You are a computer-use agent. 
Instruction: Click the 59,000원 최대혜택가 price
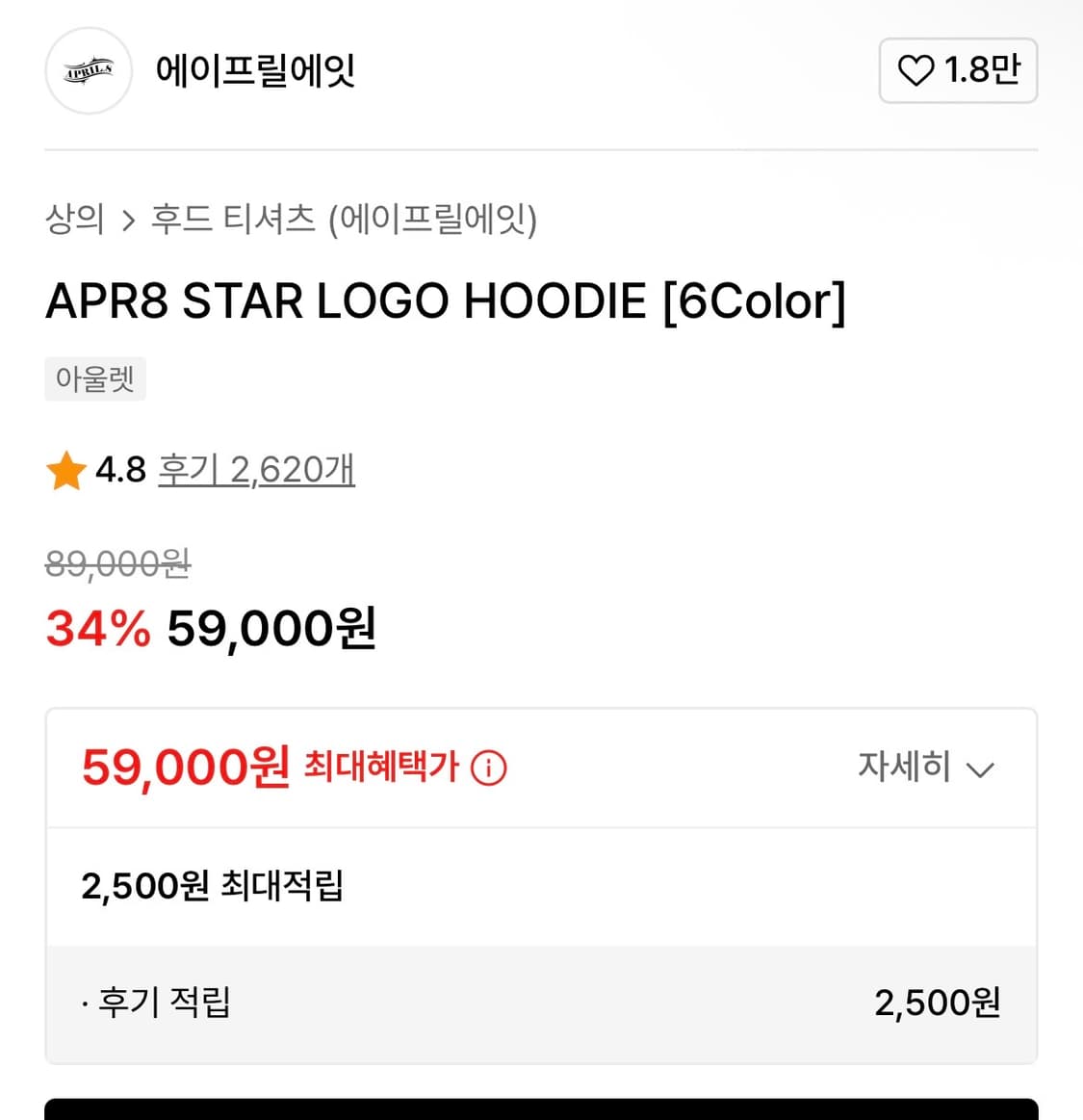pyautogui.click(x=186, y=768)
